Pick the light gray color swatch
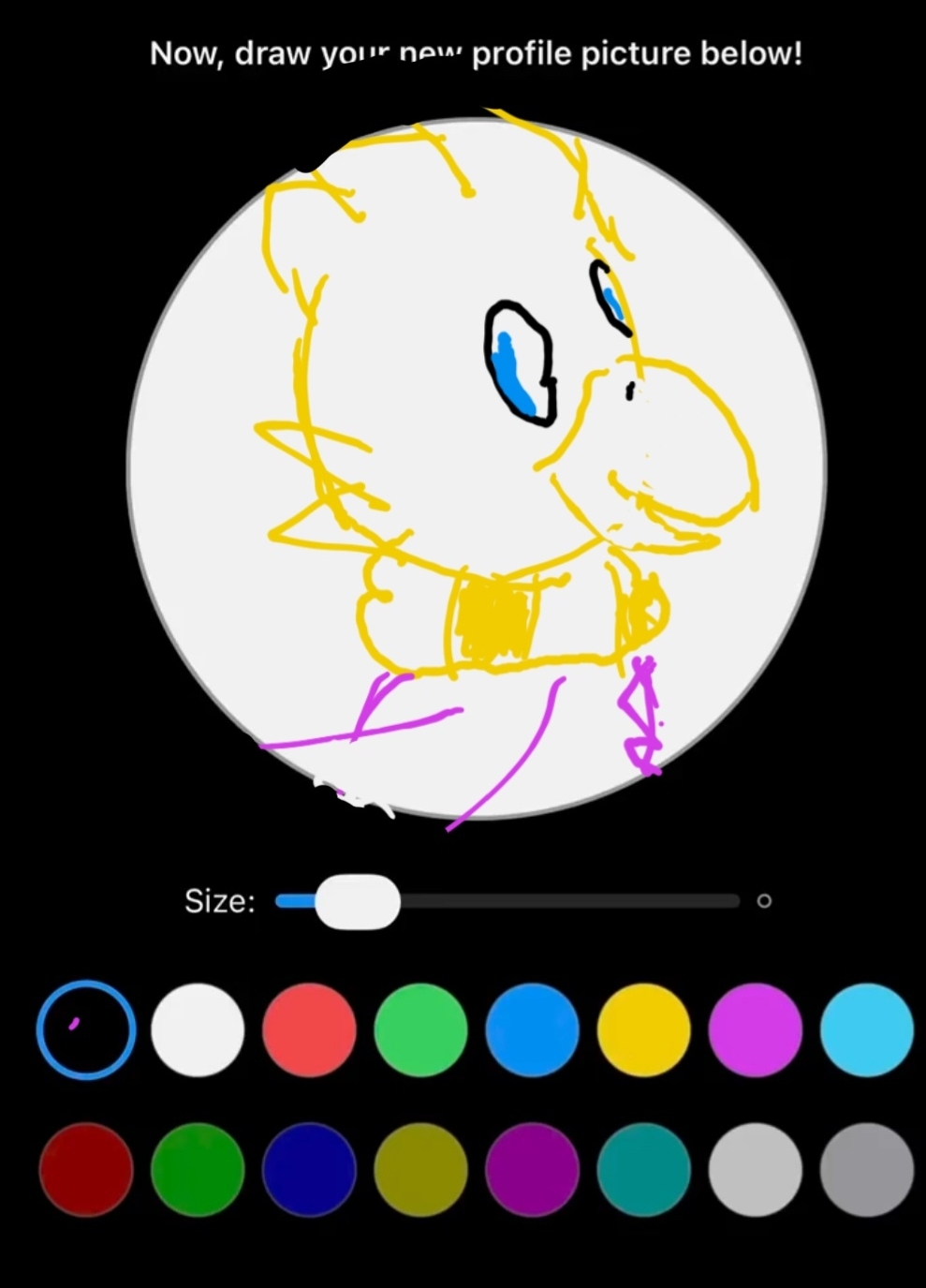This screenshot has width=926, height=1288. pyautogui.click(x=756, y=1169)
